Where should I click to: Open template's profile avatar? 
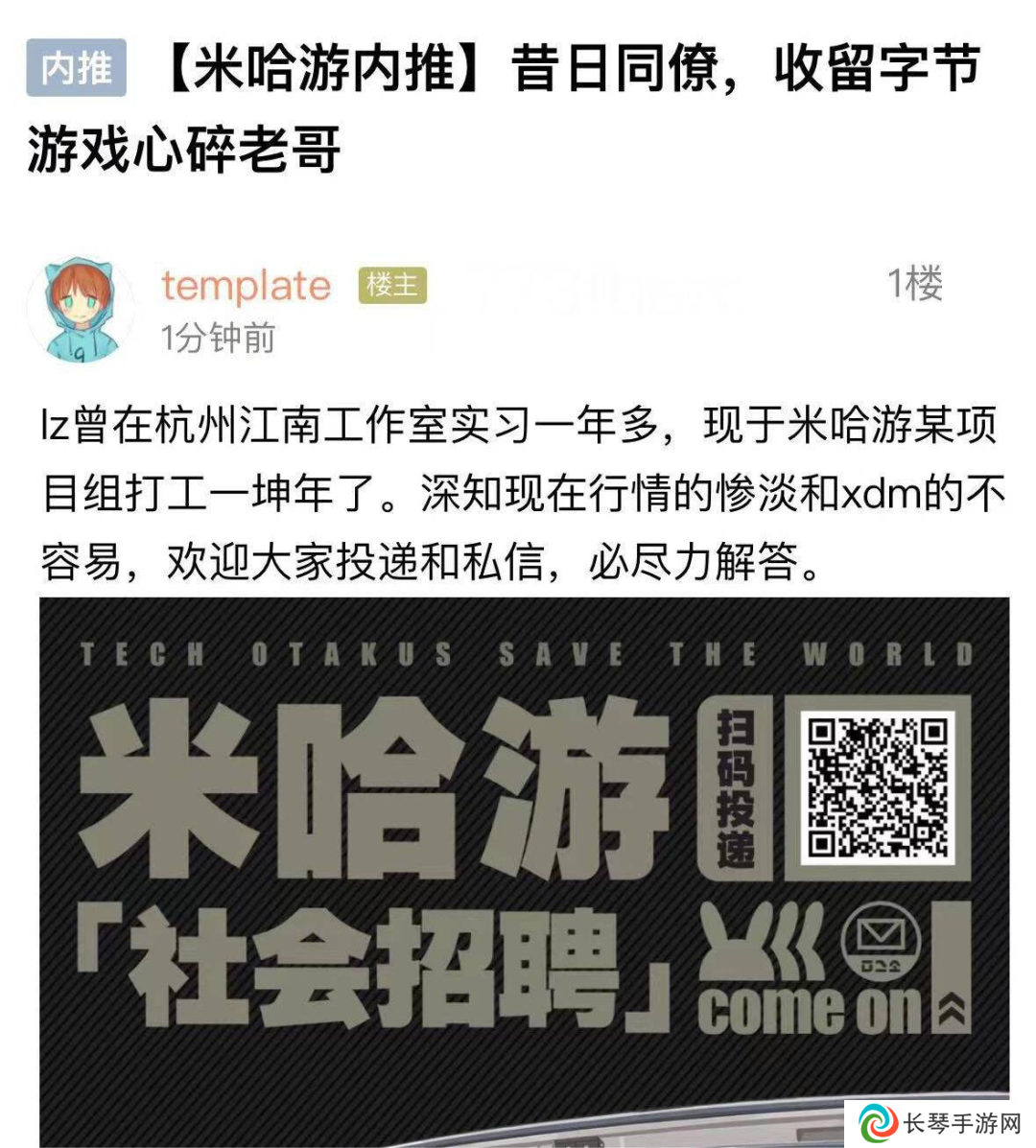click(81, 310)
